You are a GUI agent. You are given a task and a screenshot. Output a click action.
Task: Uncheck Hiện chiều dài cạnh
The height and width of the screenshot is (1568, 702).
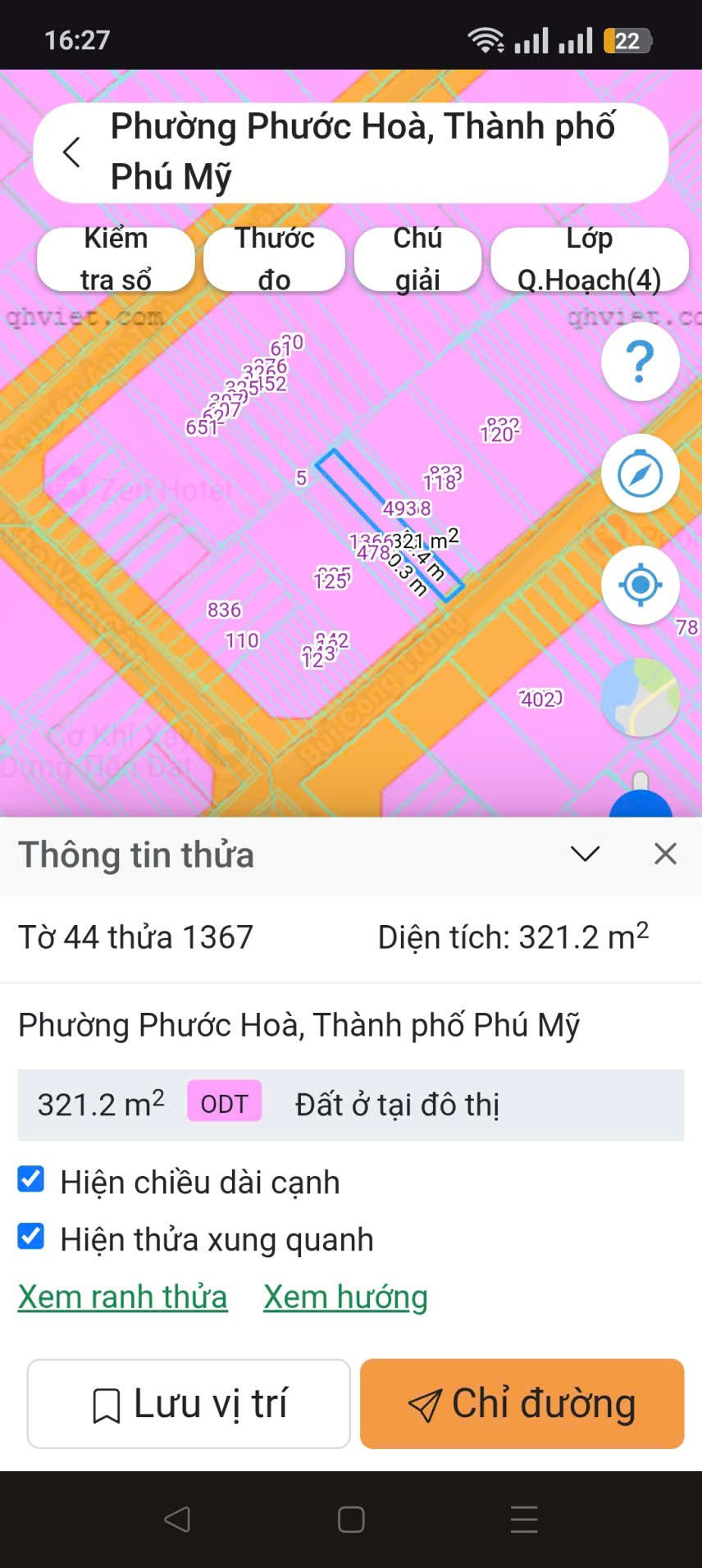click(x=31, y=1180)
